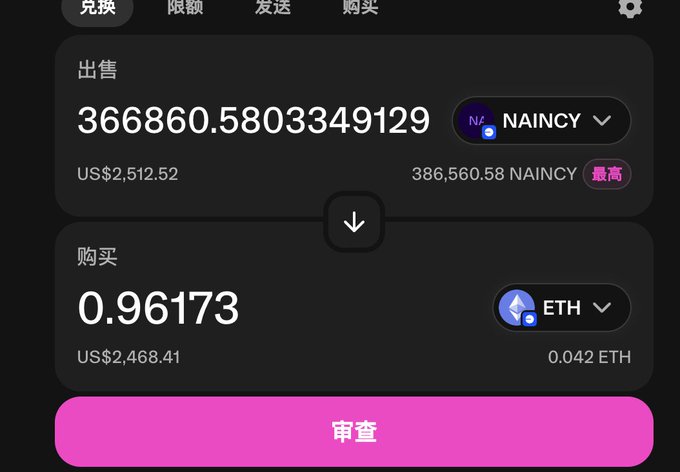Screen dimensions: 680x472
Task: Open the NAINCY token selector
Action: pyautogui.click(x=541, y=121)
